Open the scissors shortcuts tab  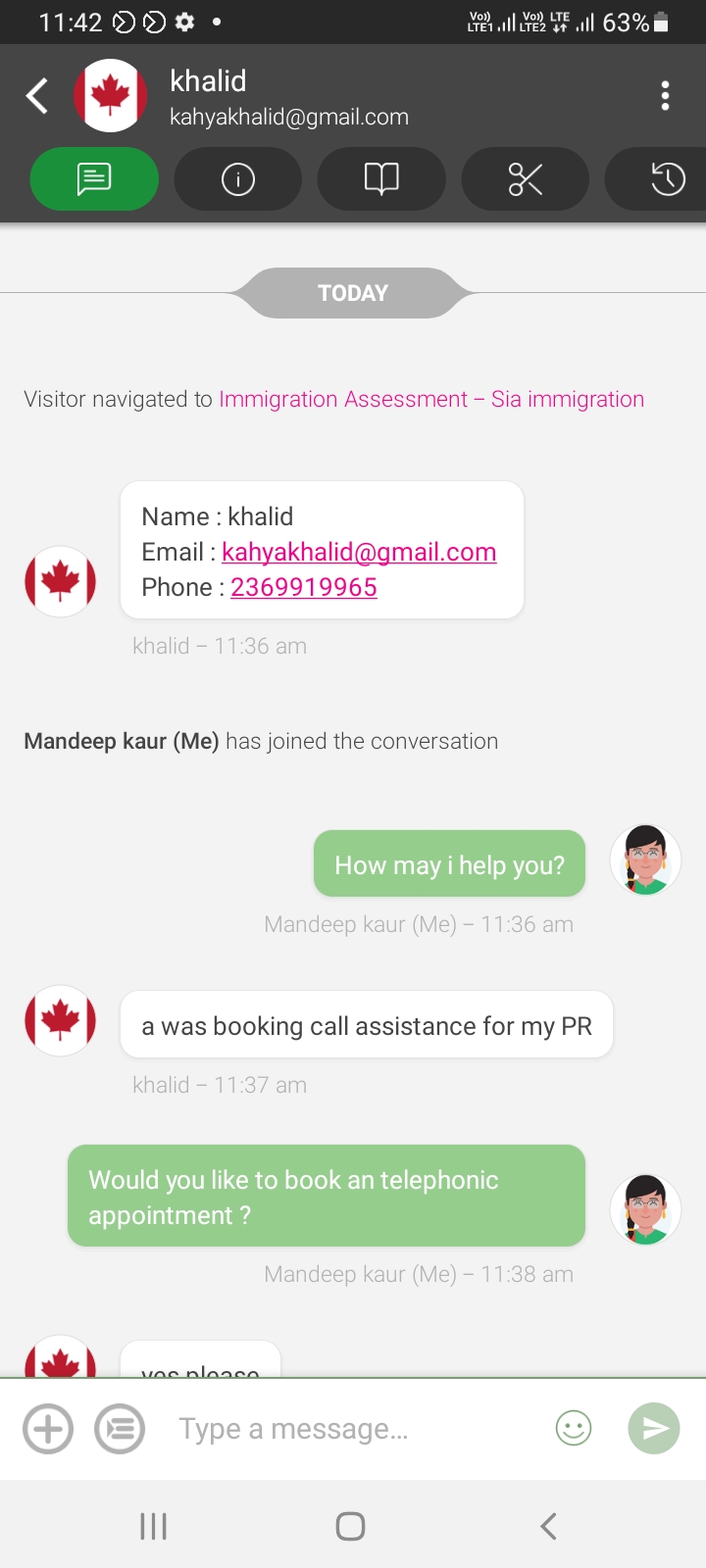526,179
